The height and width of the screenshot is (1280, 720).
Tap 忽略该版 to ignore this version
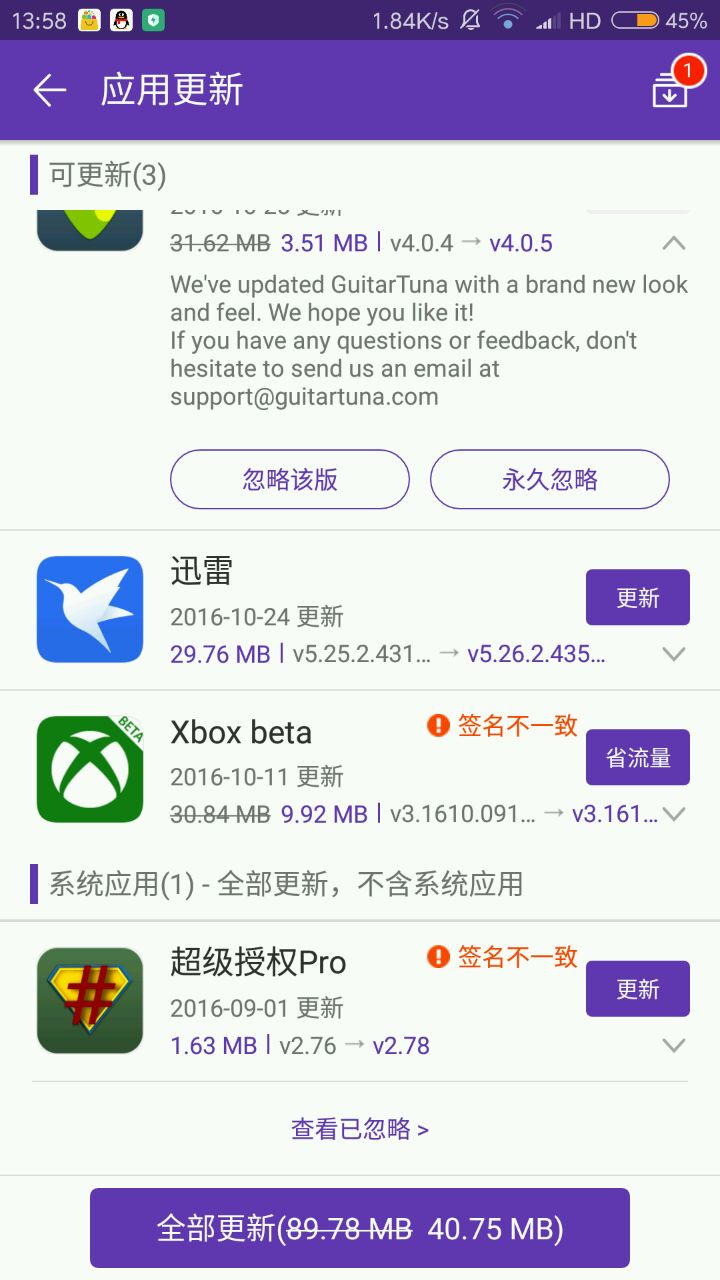point(290,480)
